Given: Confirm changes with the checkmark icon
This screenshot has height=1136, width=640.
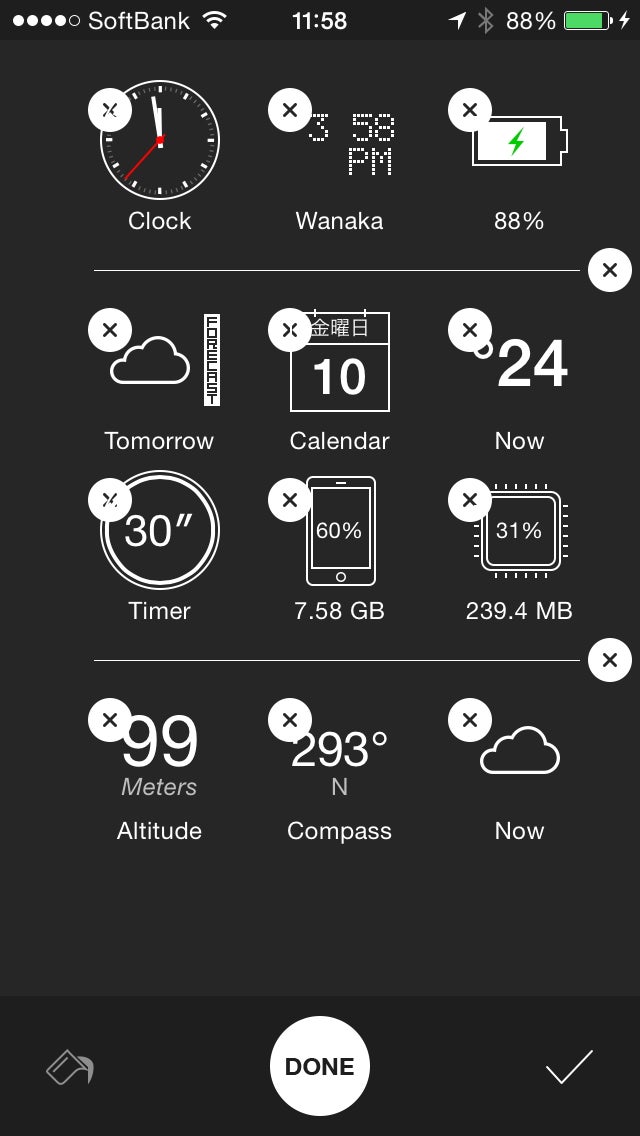Looking at the screenshot, I should pyautogui.click(x=569, y=1067).
